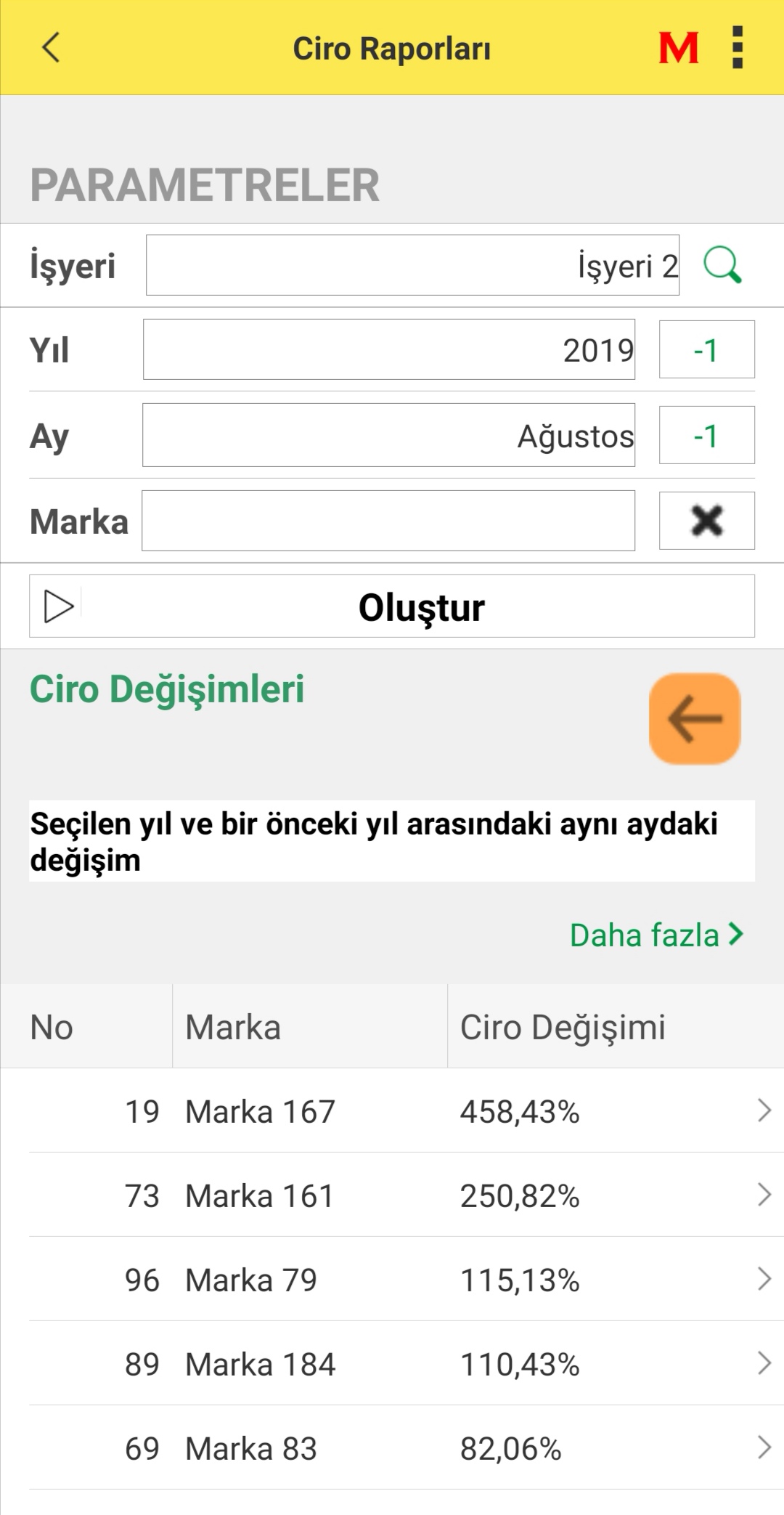Click the Ay input showing Ağustos

coord(390,436)
